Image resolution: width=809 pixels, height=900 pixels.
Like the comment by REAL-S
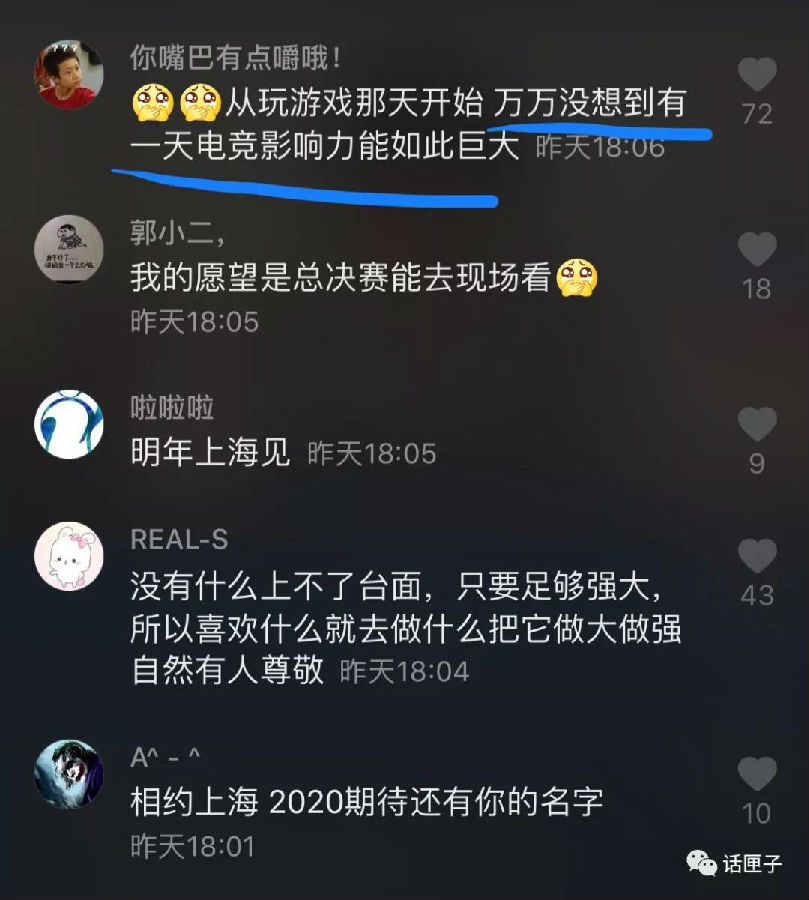[x=757, y=556]
